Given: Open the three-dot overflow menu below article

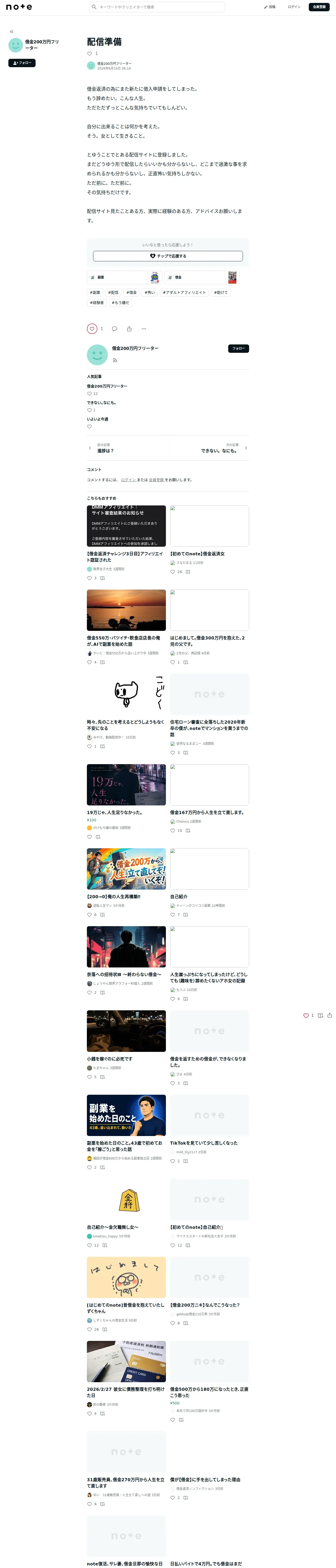Looking at the screenshot, I should 144,329.
